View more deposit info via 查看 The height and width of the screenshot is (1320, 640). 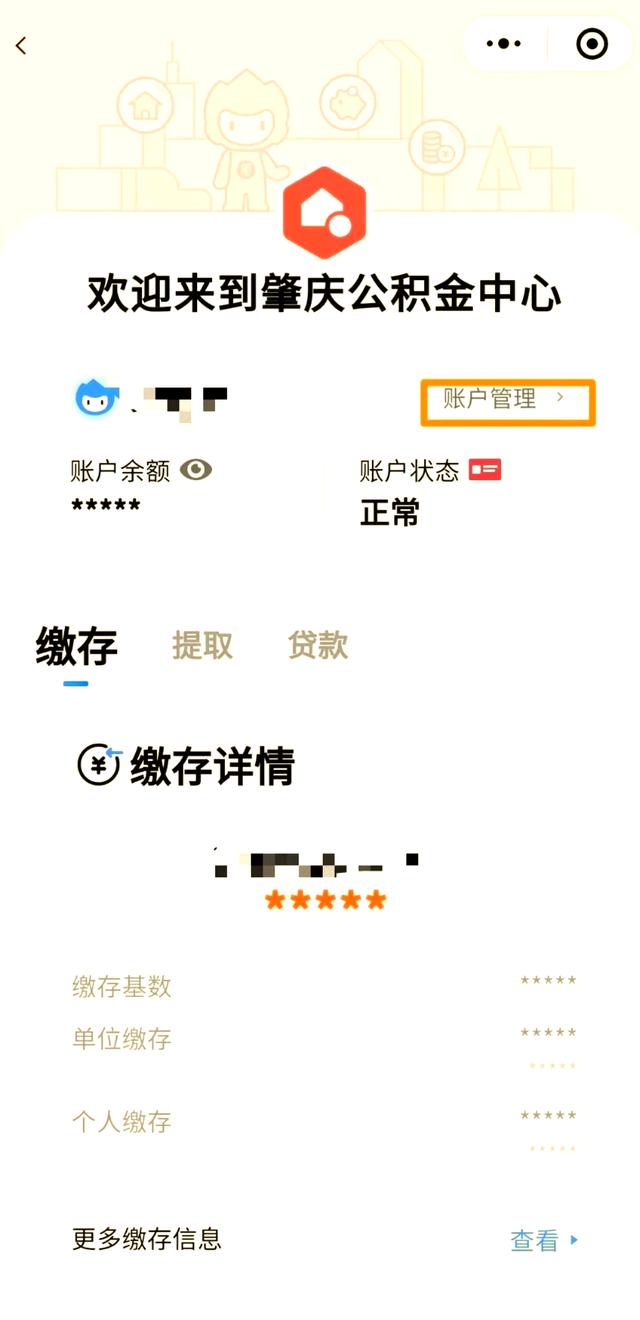(543, 1241)
